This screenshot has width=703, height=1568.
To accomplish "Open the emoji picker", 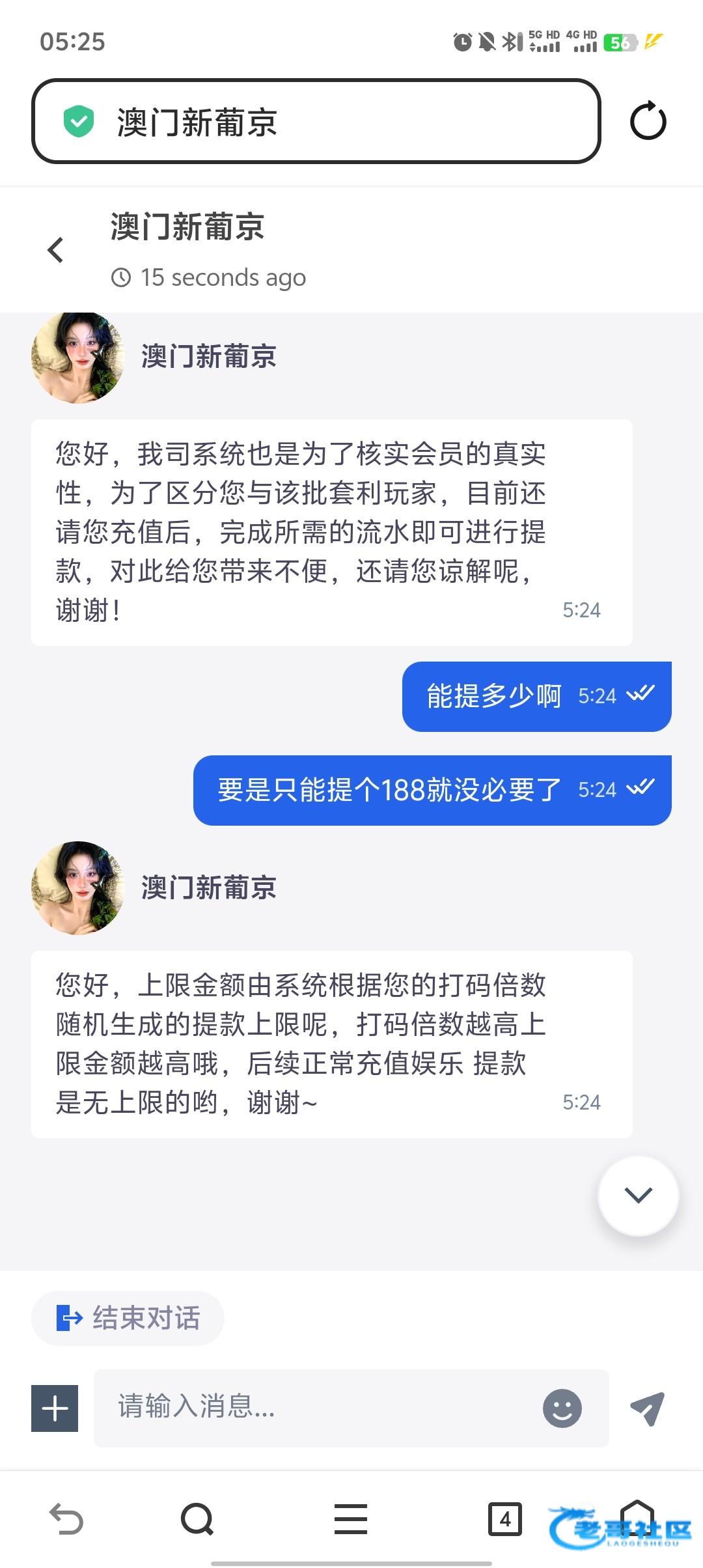I will (562, 1408).
